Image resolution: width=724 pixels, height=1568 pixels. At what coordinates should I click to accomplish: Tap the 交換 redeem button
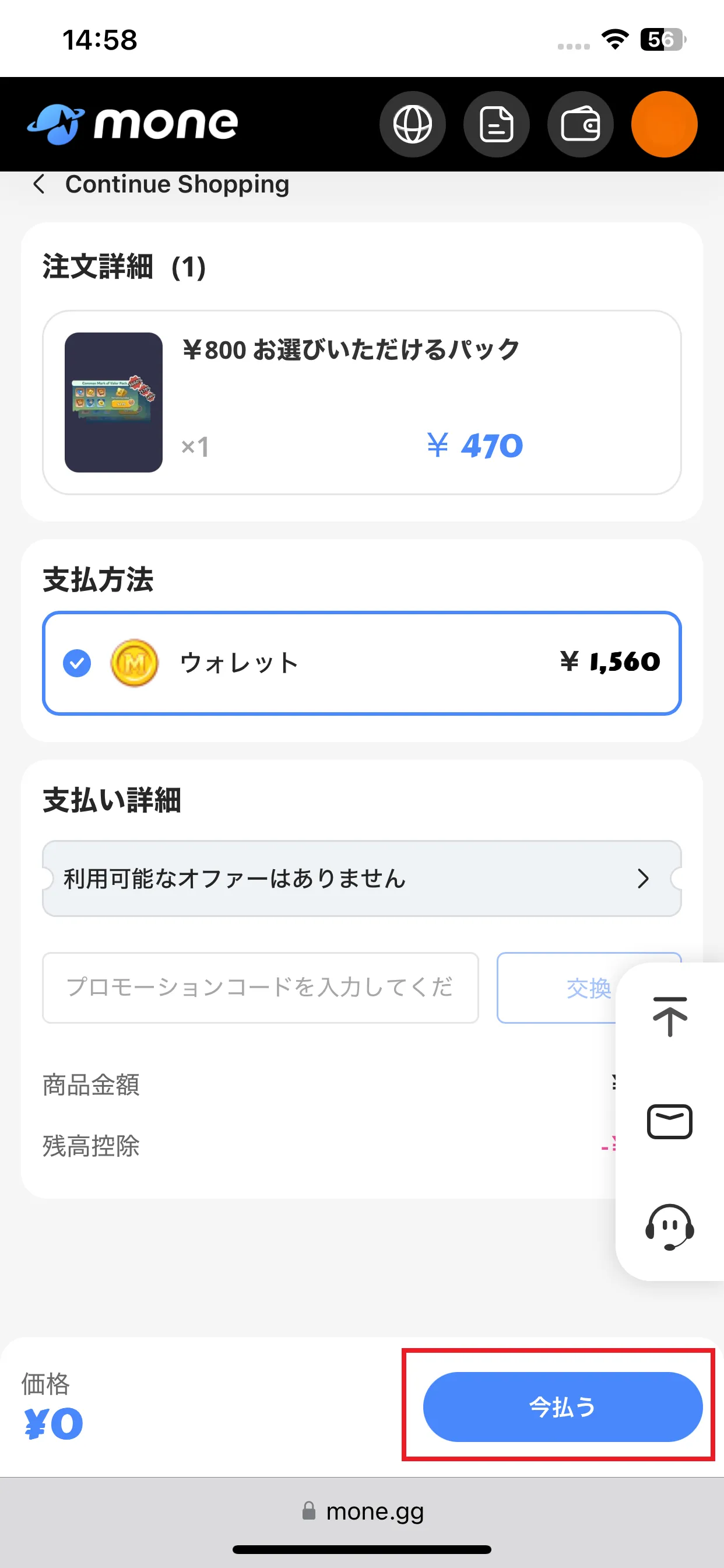click(x=557, y=988)
